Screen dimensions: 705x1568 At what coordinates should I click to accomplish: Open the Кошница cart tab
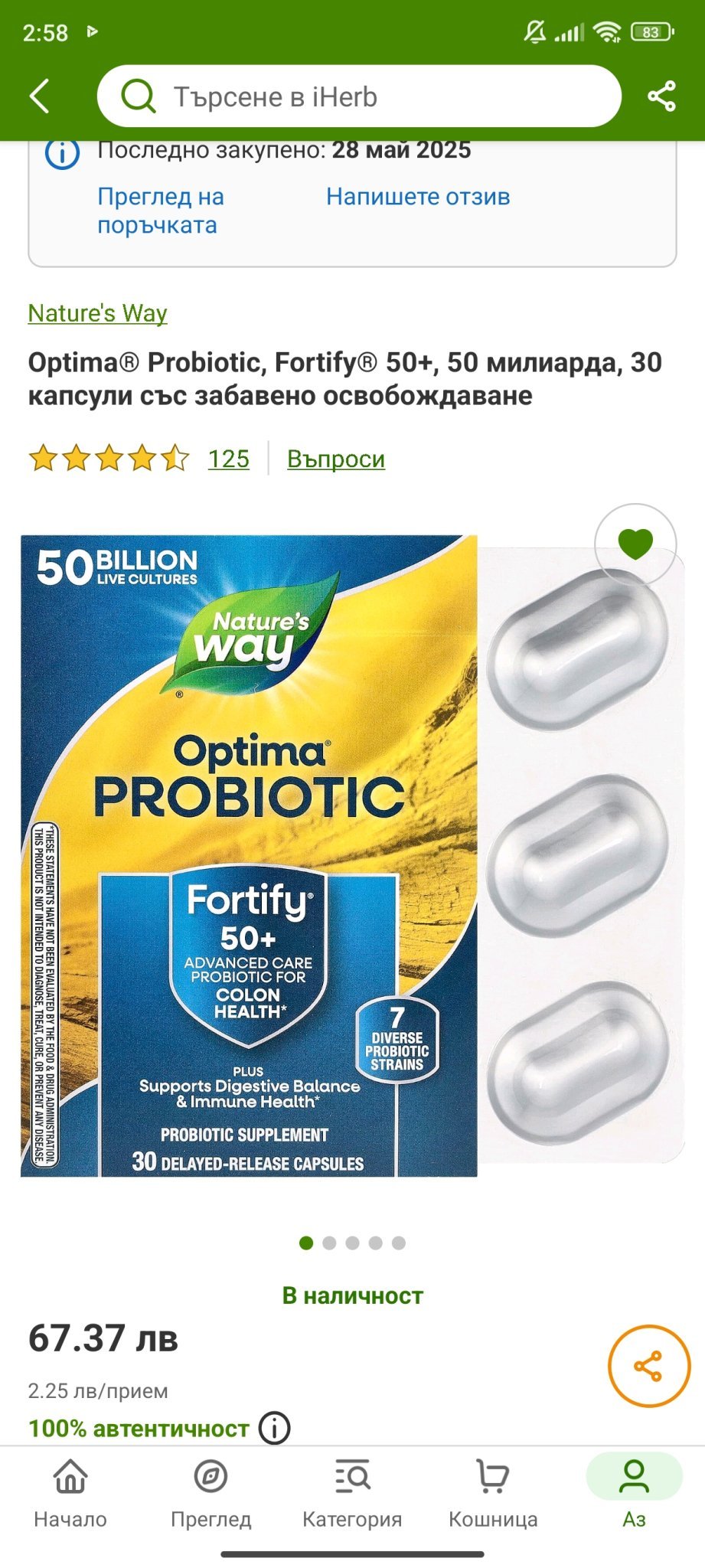pyautogui.click(x=493, y=1493)
